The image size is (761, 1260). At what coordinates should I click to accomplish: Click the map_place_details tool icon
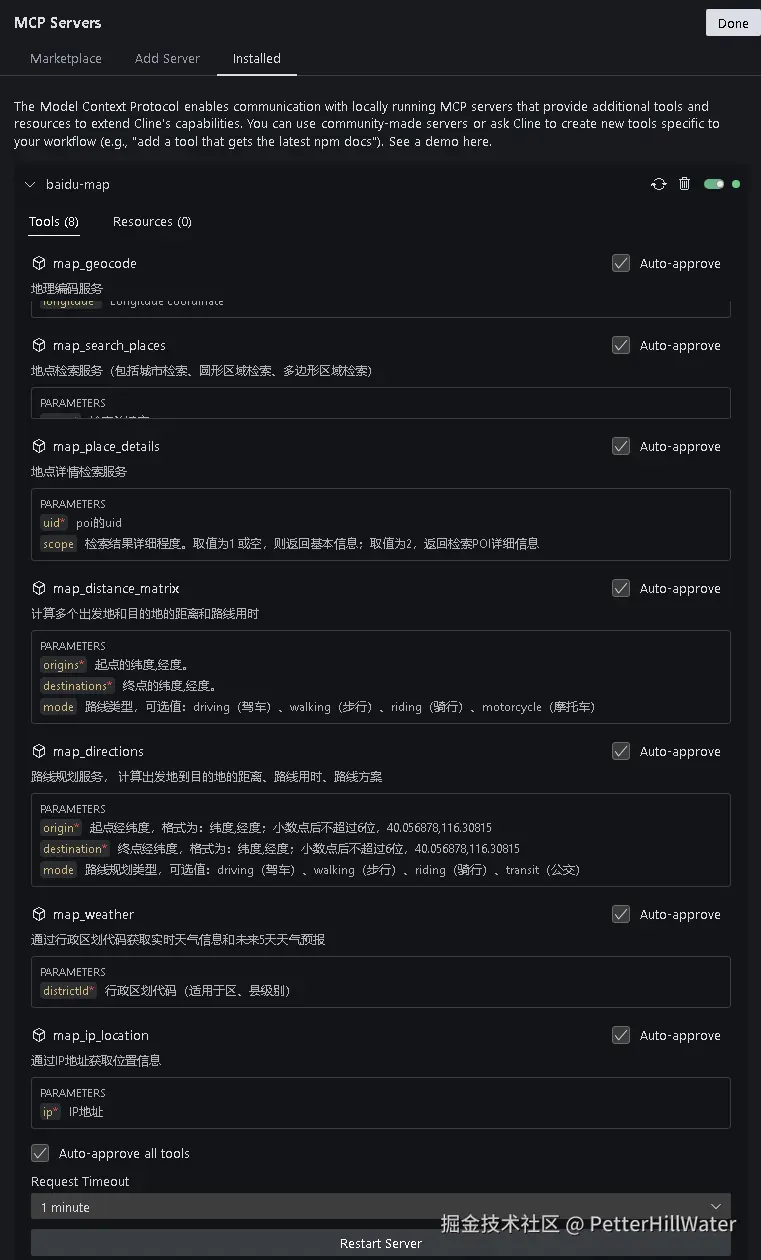click(38, 446)
